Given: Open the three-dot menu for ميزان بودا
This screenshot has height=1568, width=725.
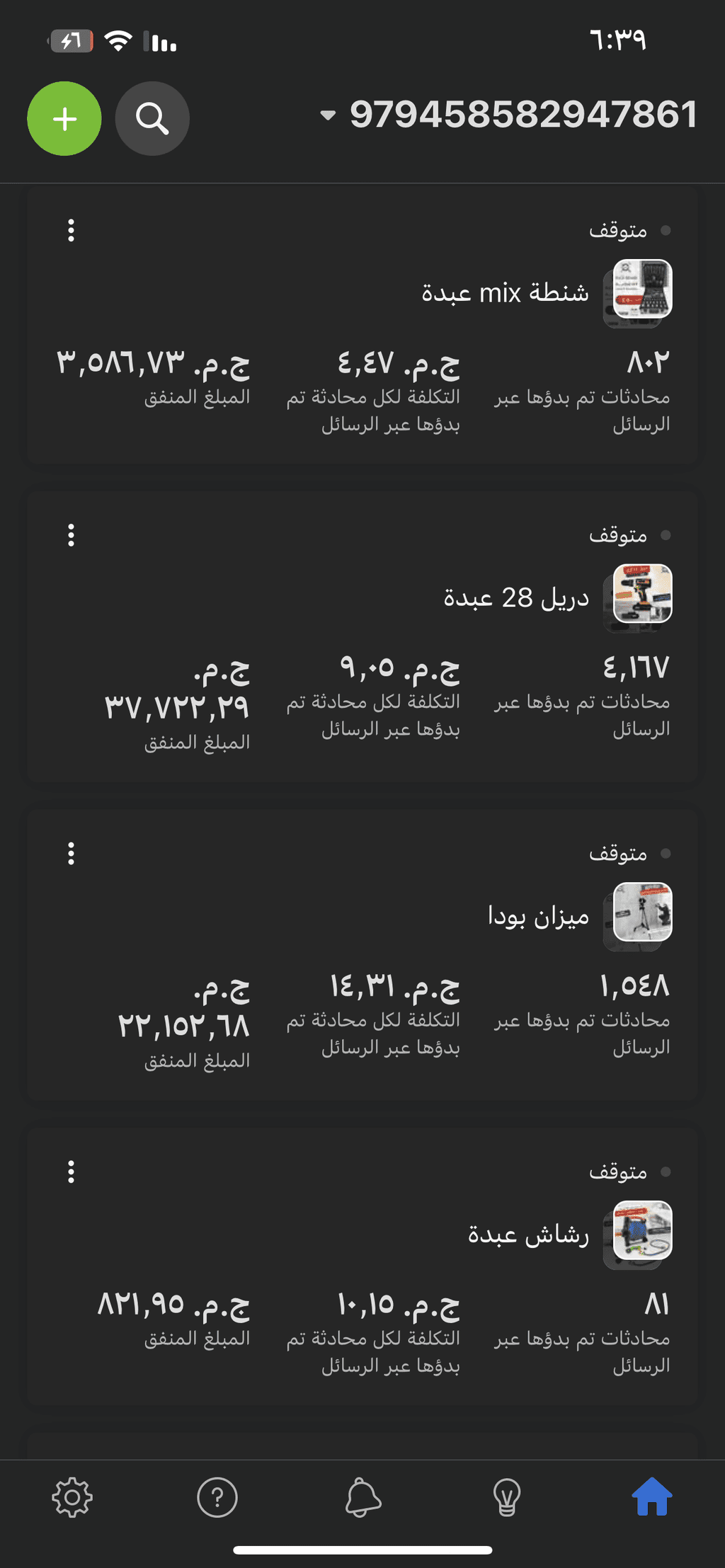Looking at the screenshot, I should point(71,854).
